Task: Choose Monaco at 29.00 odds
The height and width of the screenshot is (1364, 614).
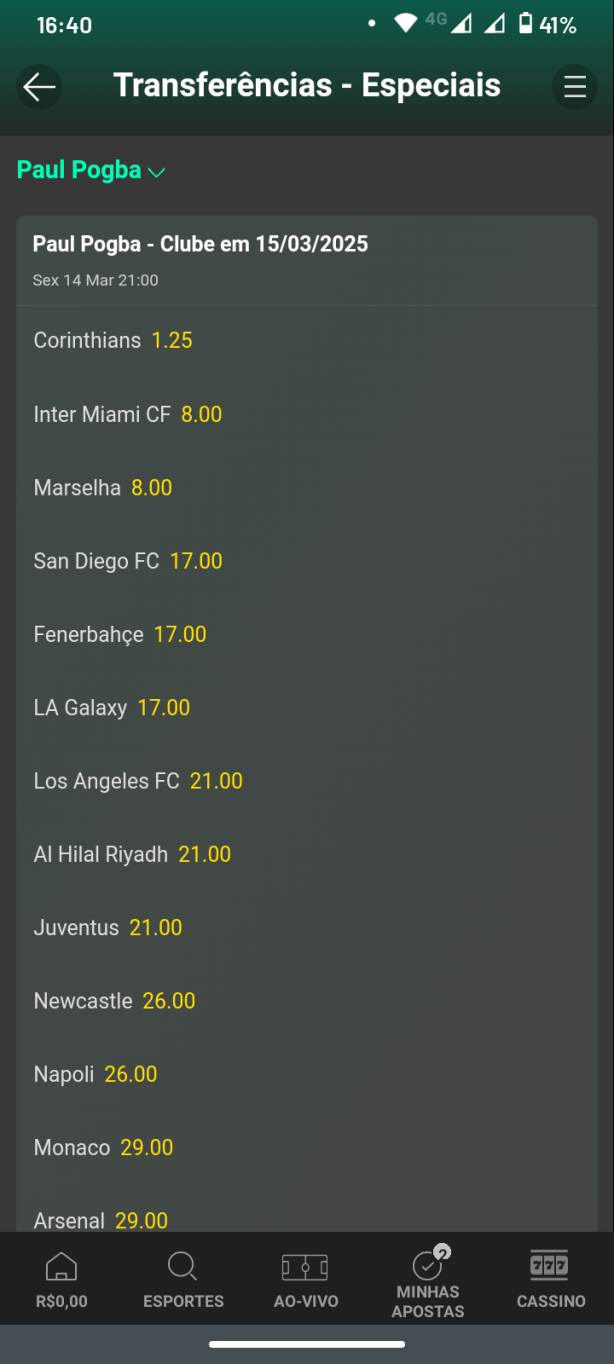Action: click(307, 1148)
